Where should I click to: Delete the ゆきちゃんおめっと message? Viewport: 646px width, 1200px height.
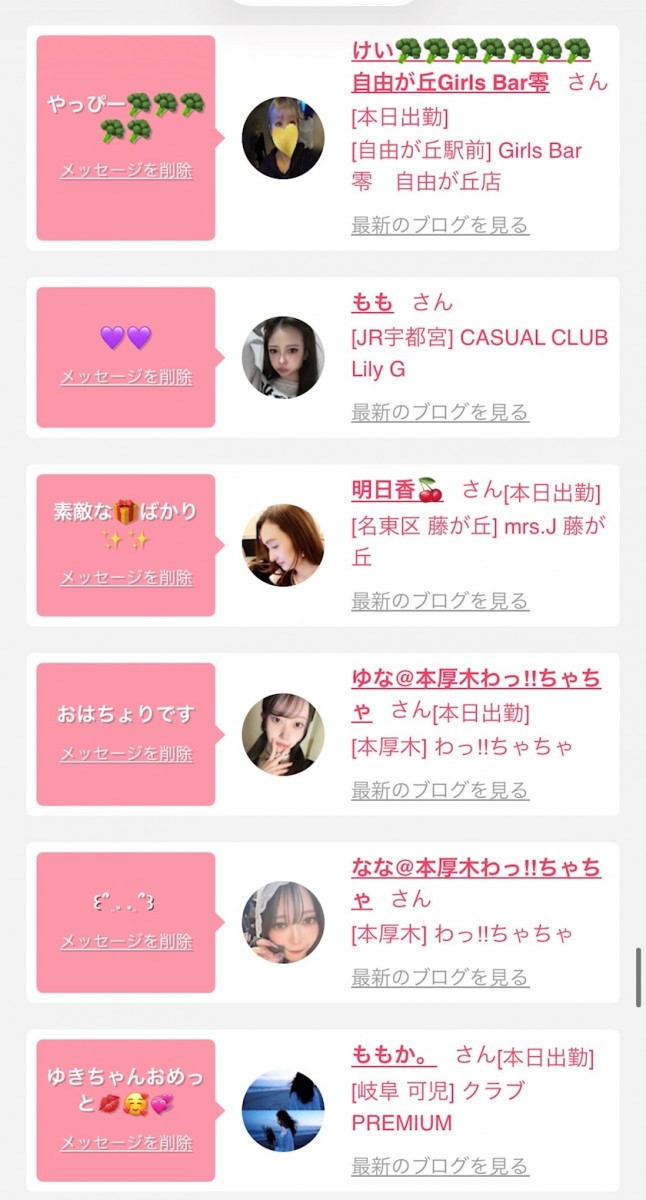126,1142
